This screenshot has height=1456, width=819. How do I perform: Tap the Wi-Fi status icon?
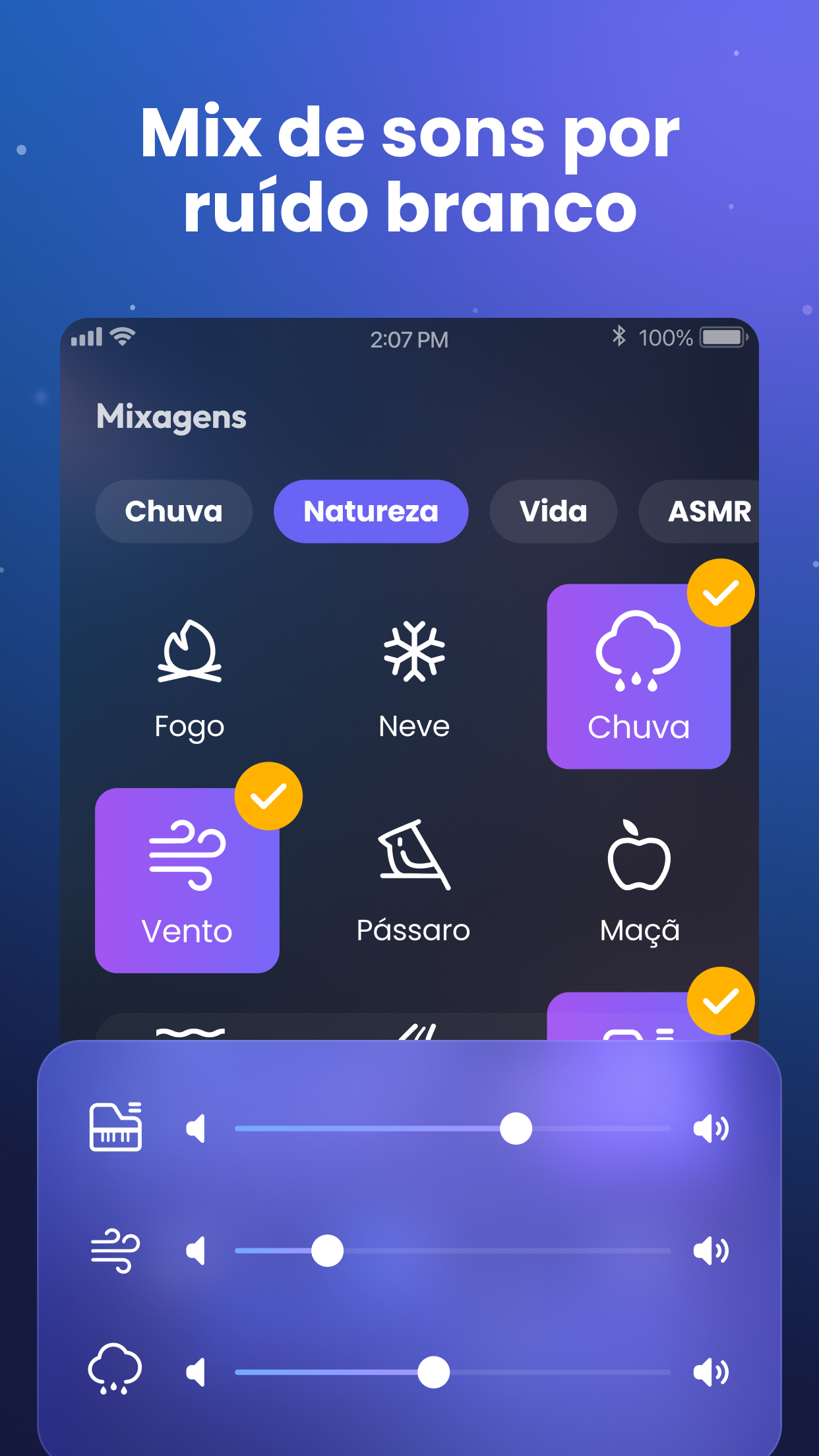click(123, 336)
